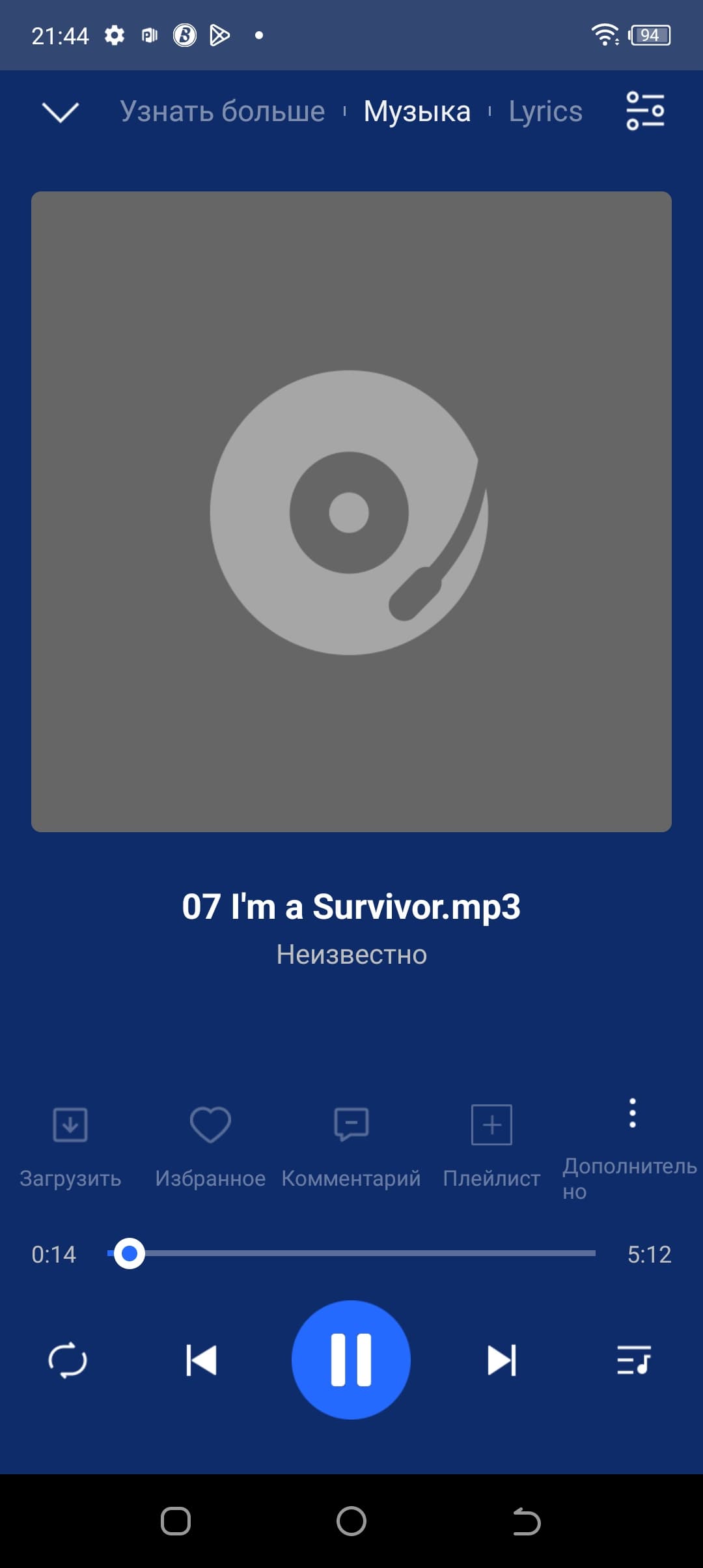Switch to the Узнать больше tab

[222, 112]
